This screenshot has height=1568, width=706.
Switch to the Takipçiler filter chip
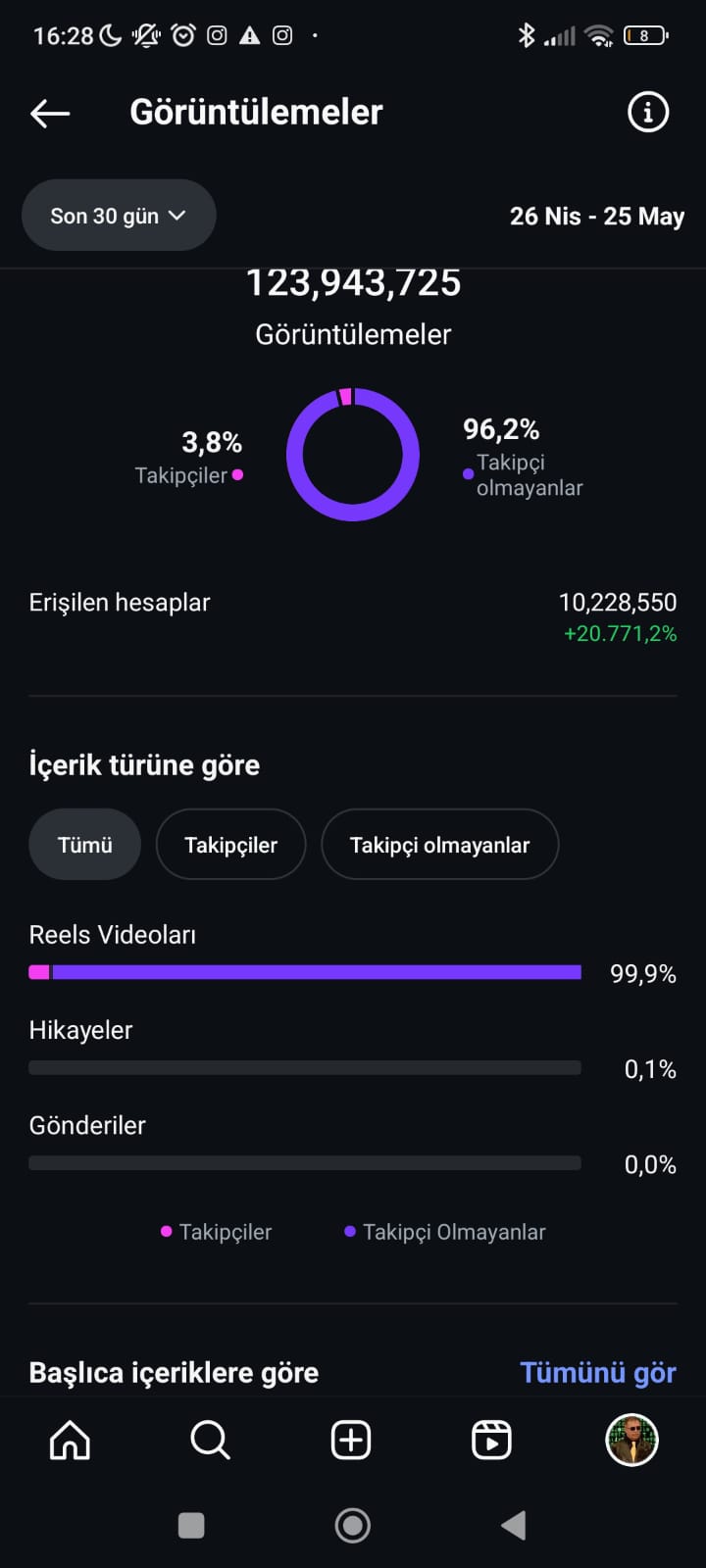click(x=231, y=845)
